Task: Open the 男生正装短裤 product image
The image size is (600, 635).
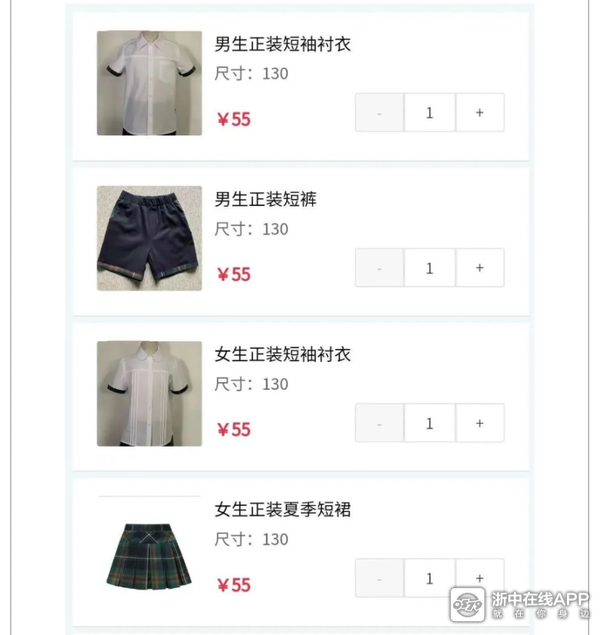Action: point(149,238)
